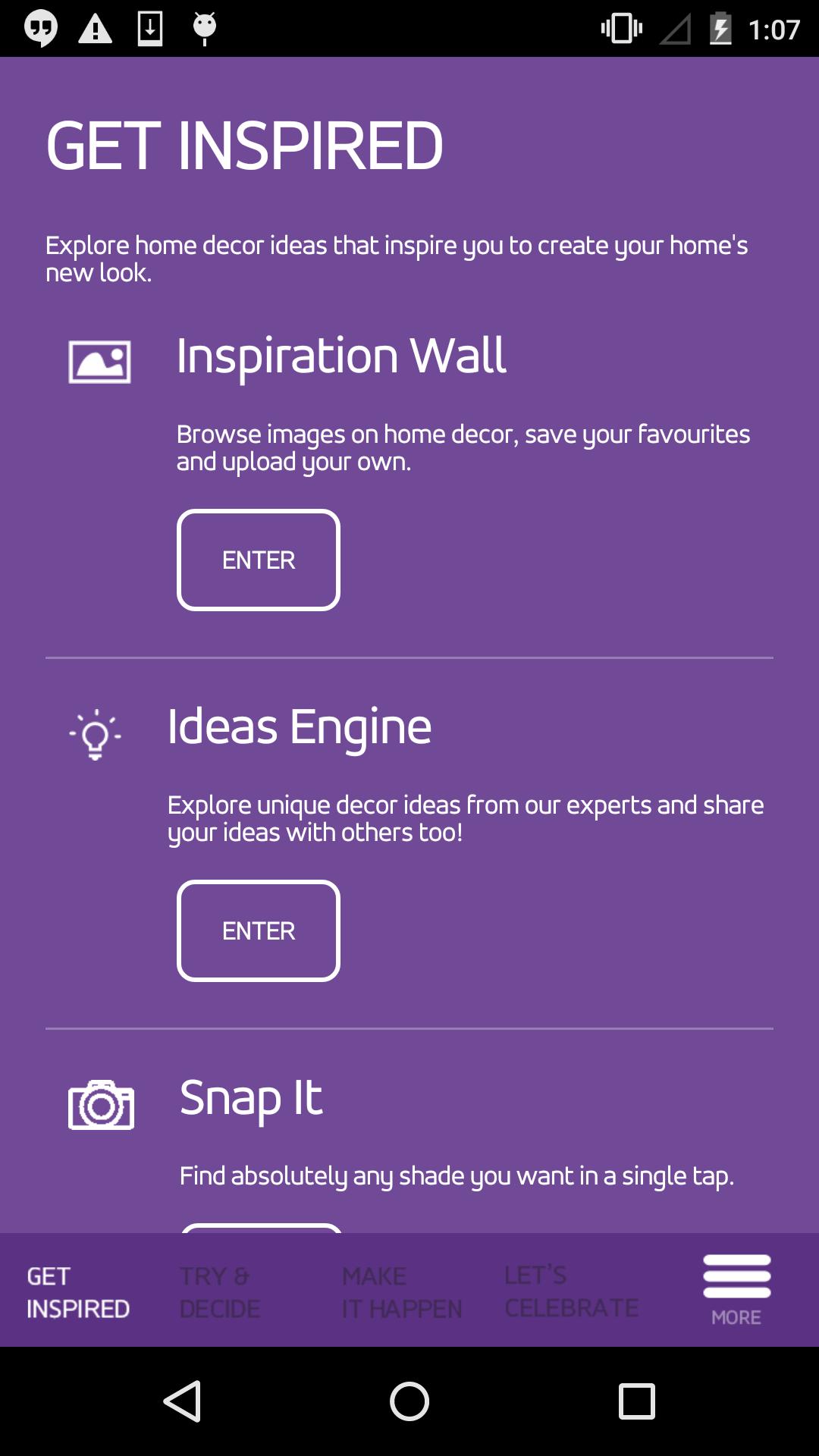Open the More menu
The image size is (819, 1456).
coord(736,1289)
